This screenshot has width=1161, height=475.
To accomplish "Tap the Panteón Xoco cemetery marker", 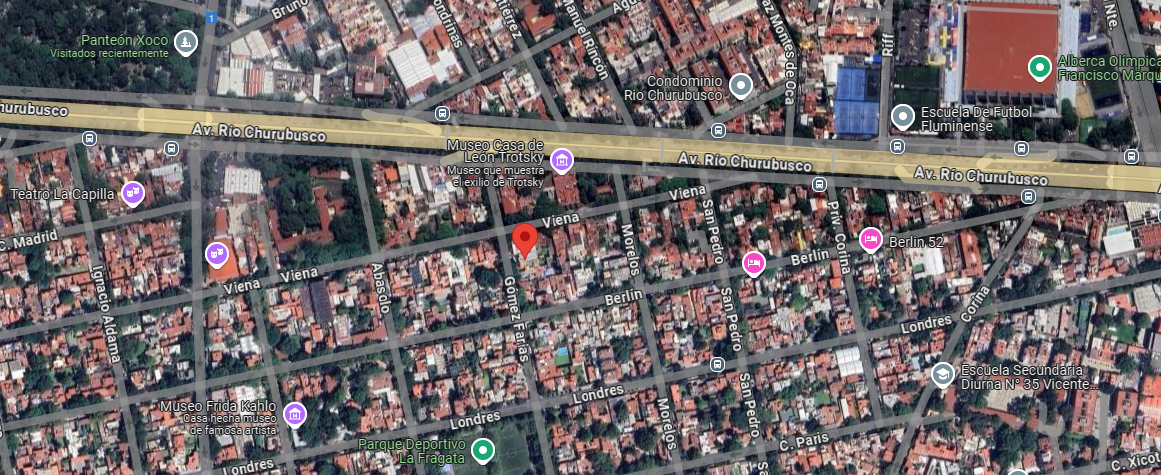I will point(186,42).
